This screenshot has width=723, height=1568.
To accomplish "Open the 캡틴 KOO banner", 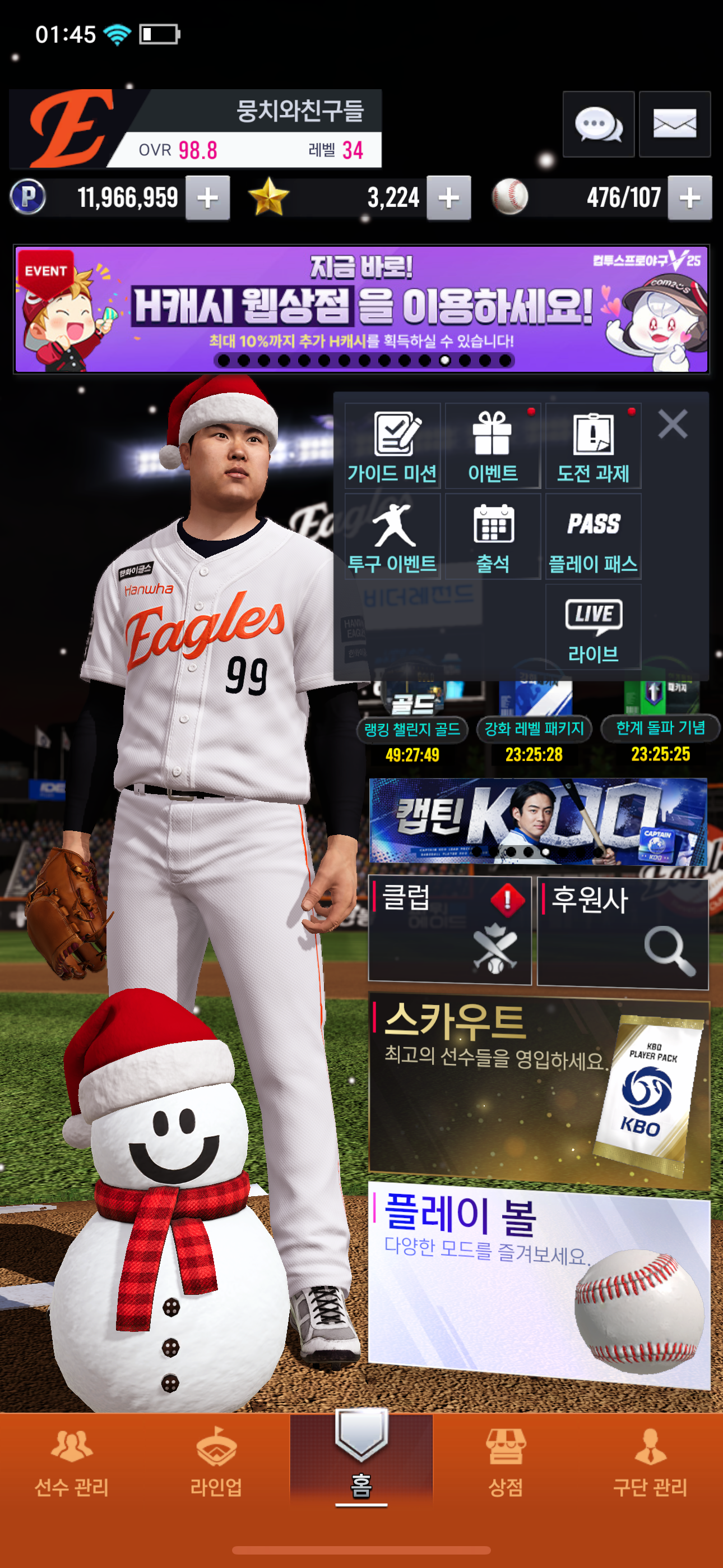I will click(538, 821).
